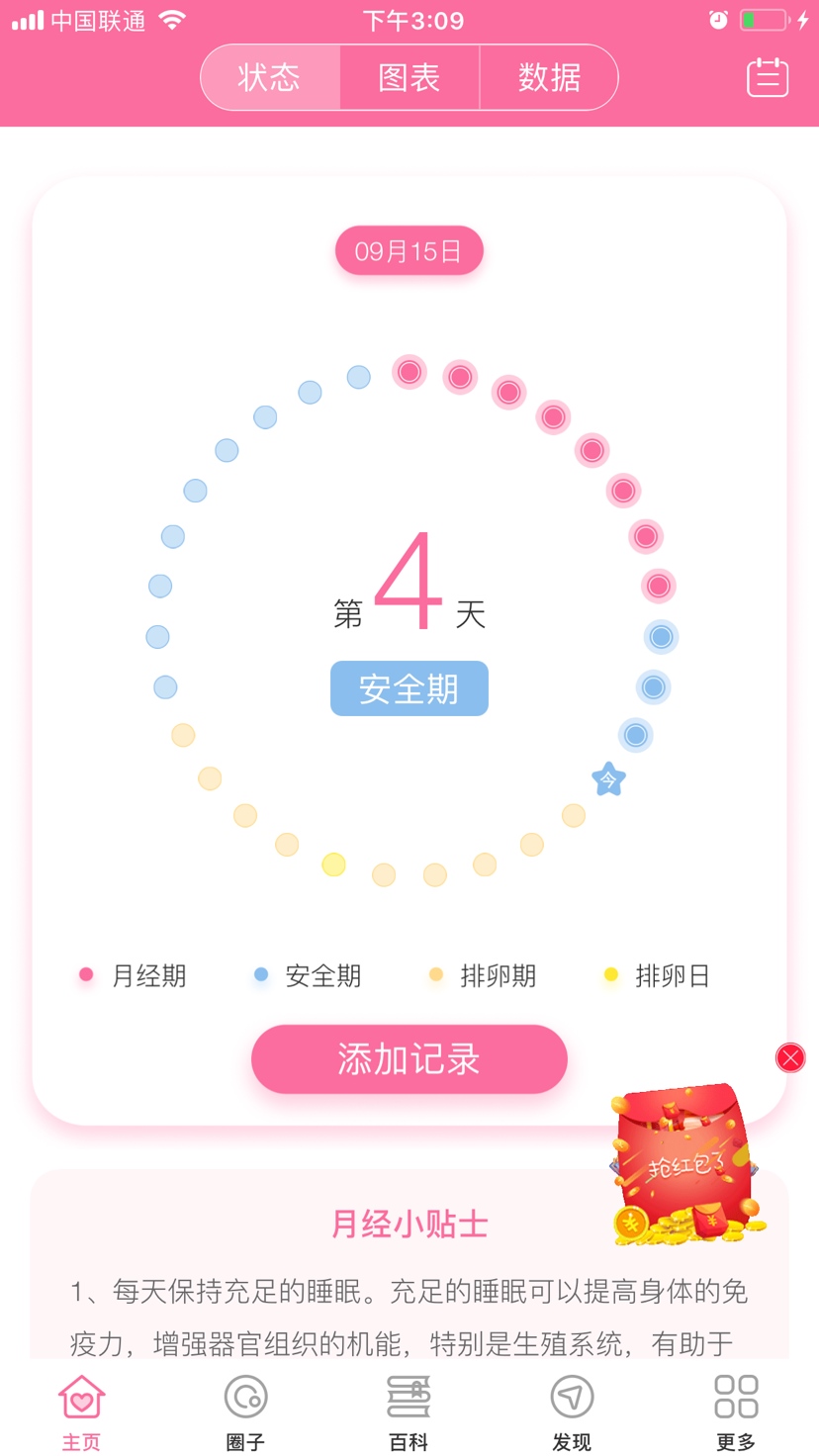Dismiss the red envelope popup
The image size is (819, 1456).
coord(790,1057)
